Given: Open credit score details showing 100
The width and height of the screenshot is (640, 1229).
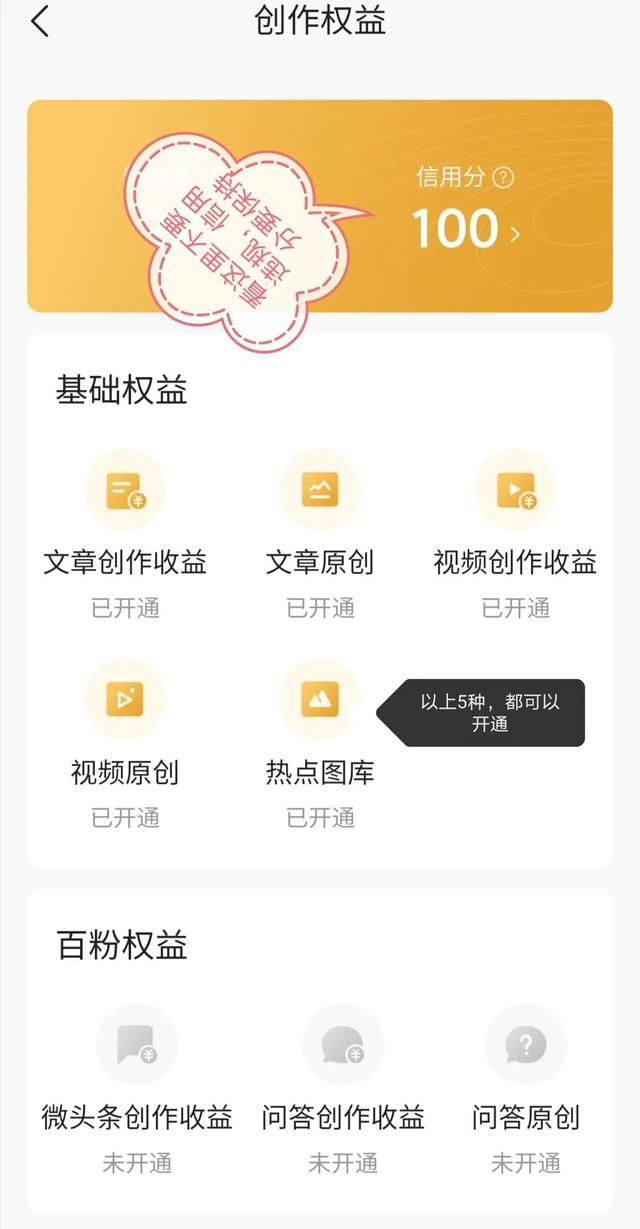Looking at the screenshot, I should point(466,230).
